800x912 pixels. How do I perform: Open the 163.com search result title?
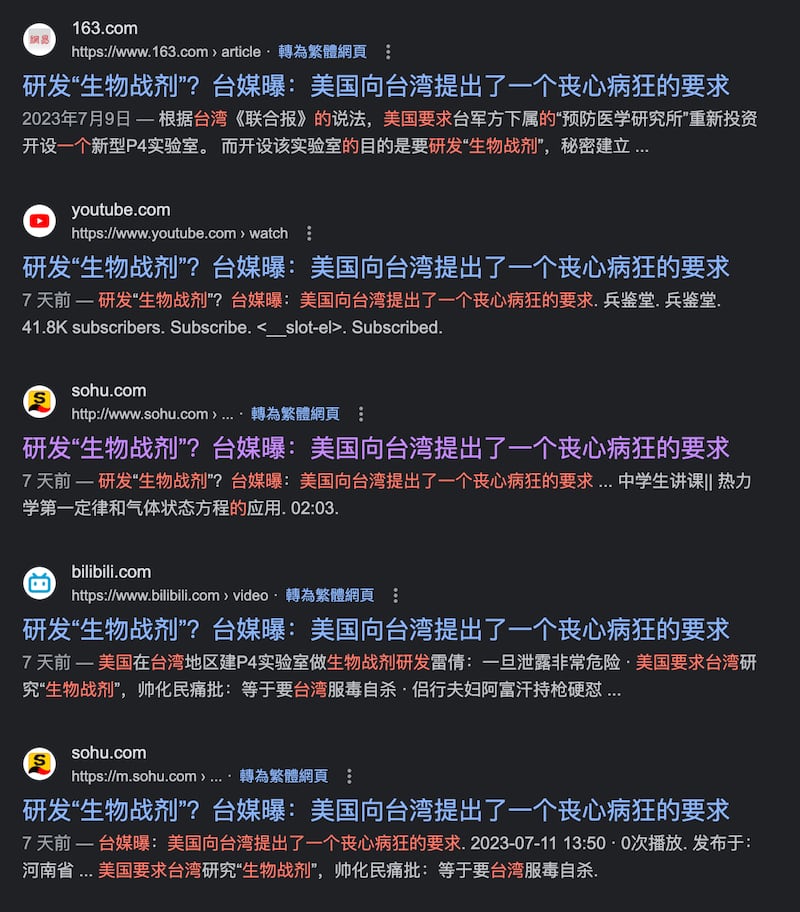pos(376,86)
